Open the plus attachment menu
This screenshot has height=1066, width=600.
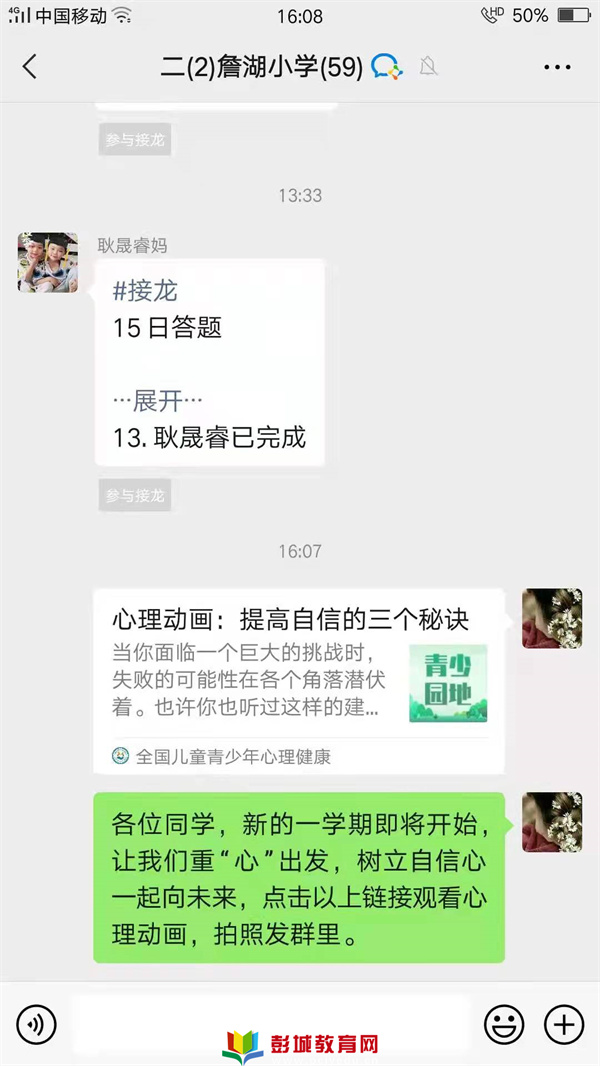(563, 1024)
